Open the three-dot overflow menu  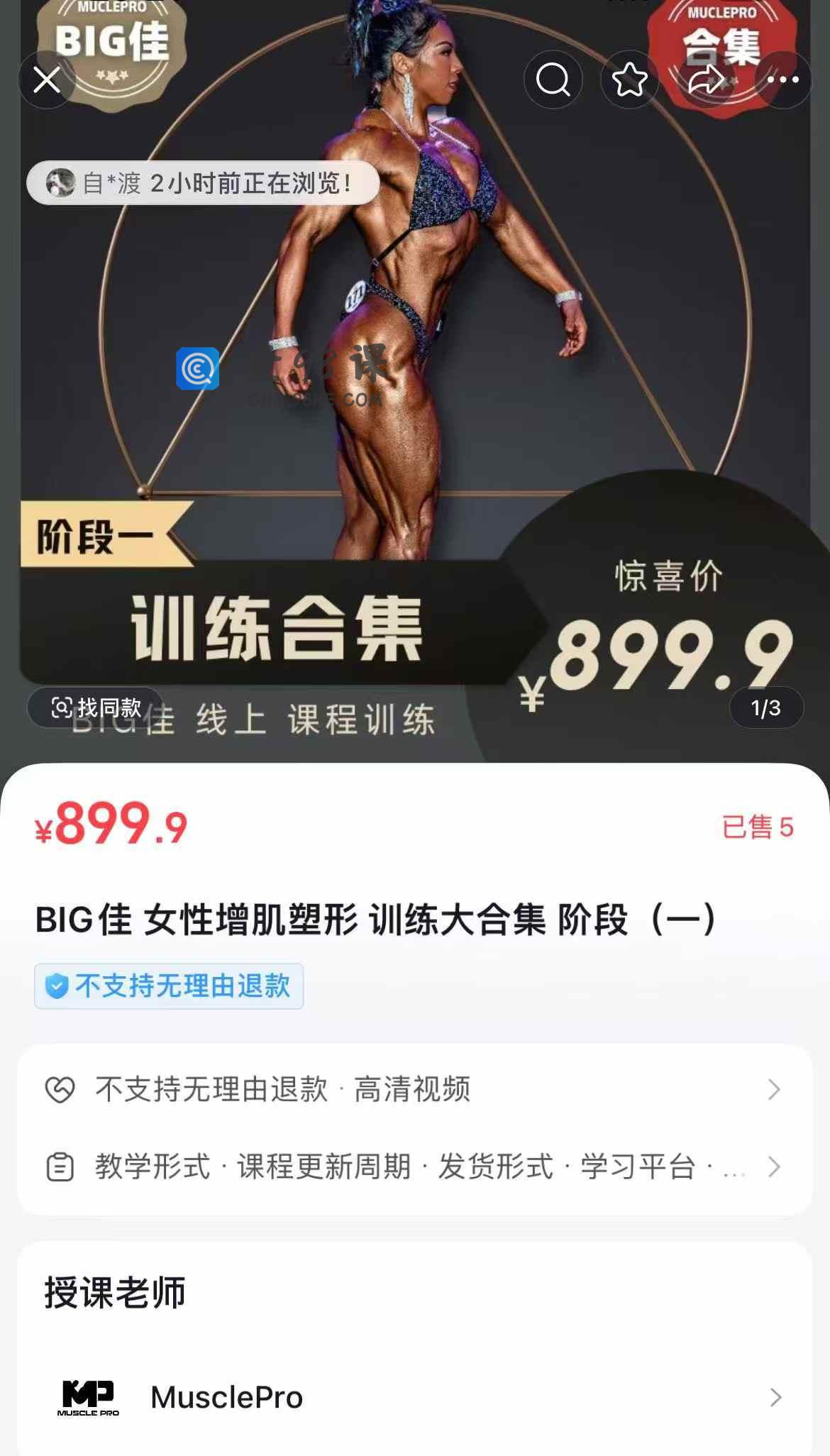783,79
